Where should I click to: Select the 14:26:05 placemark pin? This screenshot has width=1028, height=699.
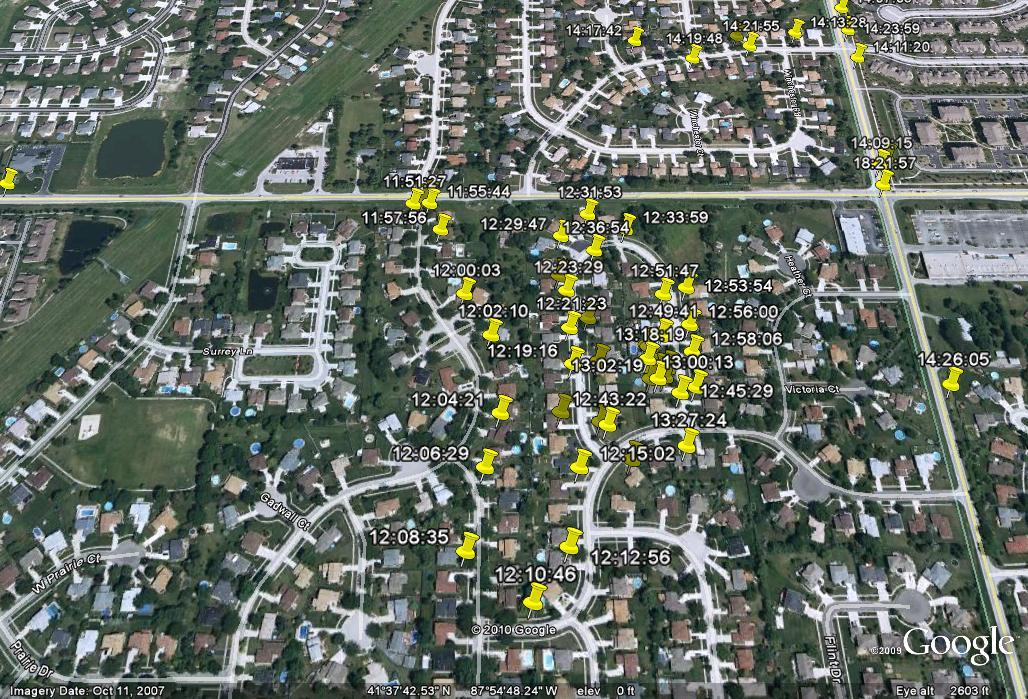953,378
